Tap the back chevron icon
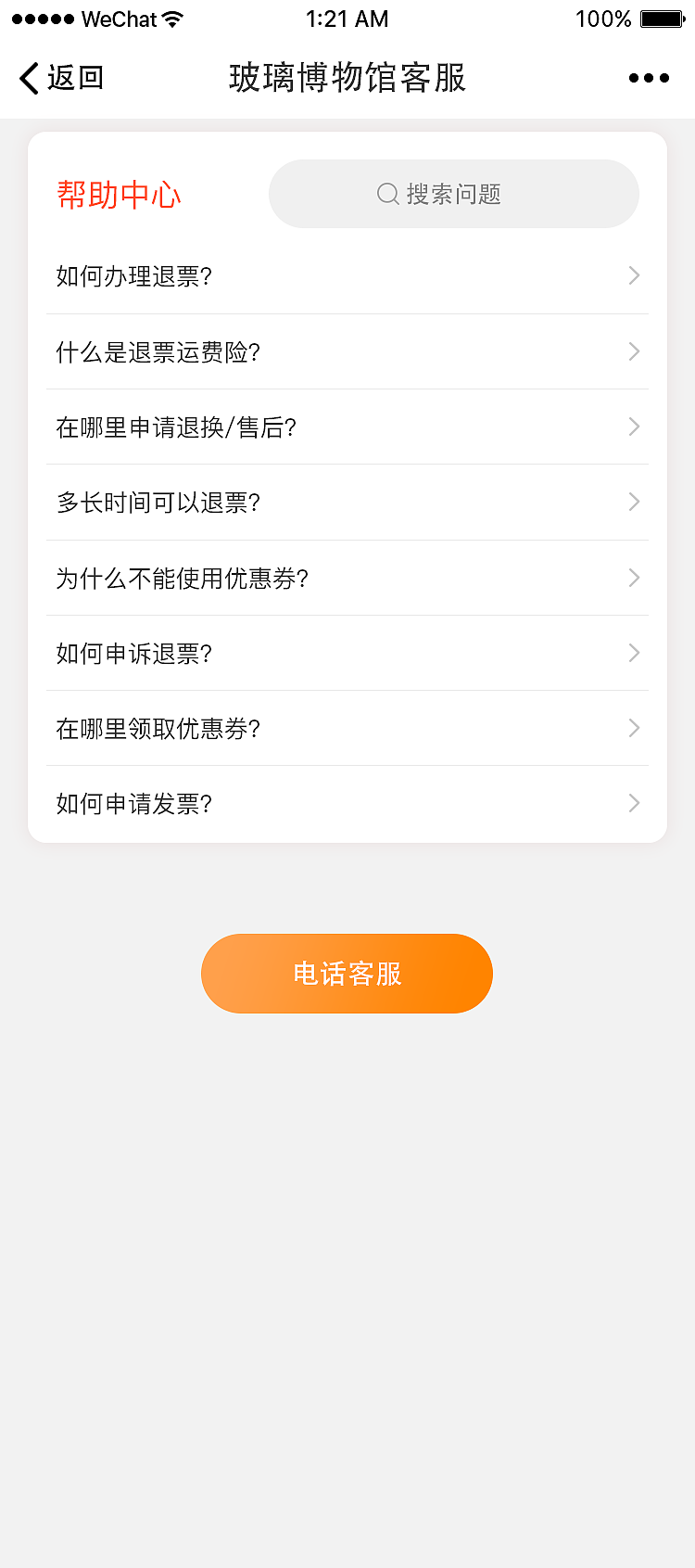695x1568 pixels. pos(28,78)
